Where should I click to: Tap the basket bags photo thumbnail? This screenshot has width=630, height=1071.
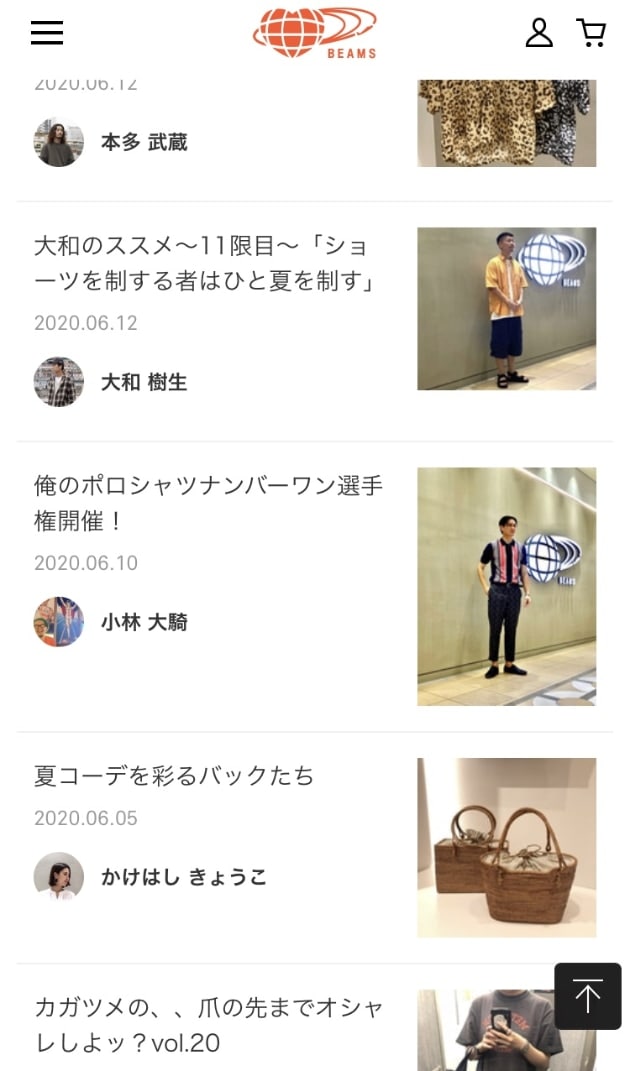506,847
